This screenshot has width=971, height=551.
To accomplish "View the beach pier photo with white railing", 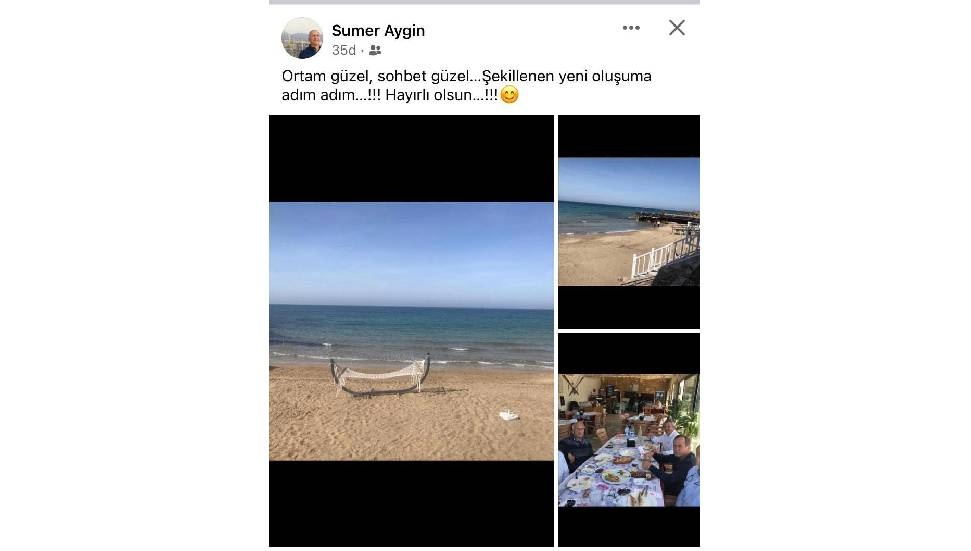I will pyautogui.click(x=628, y=222).
